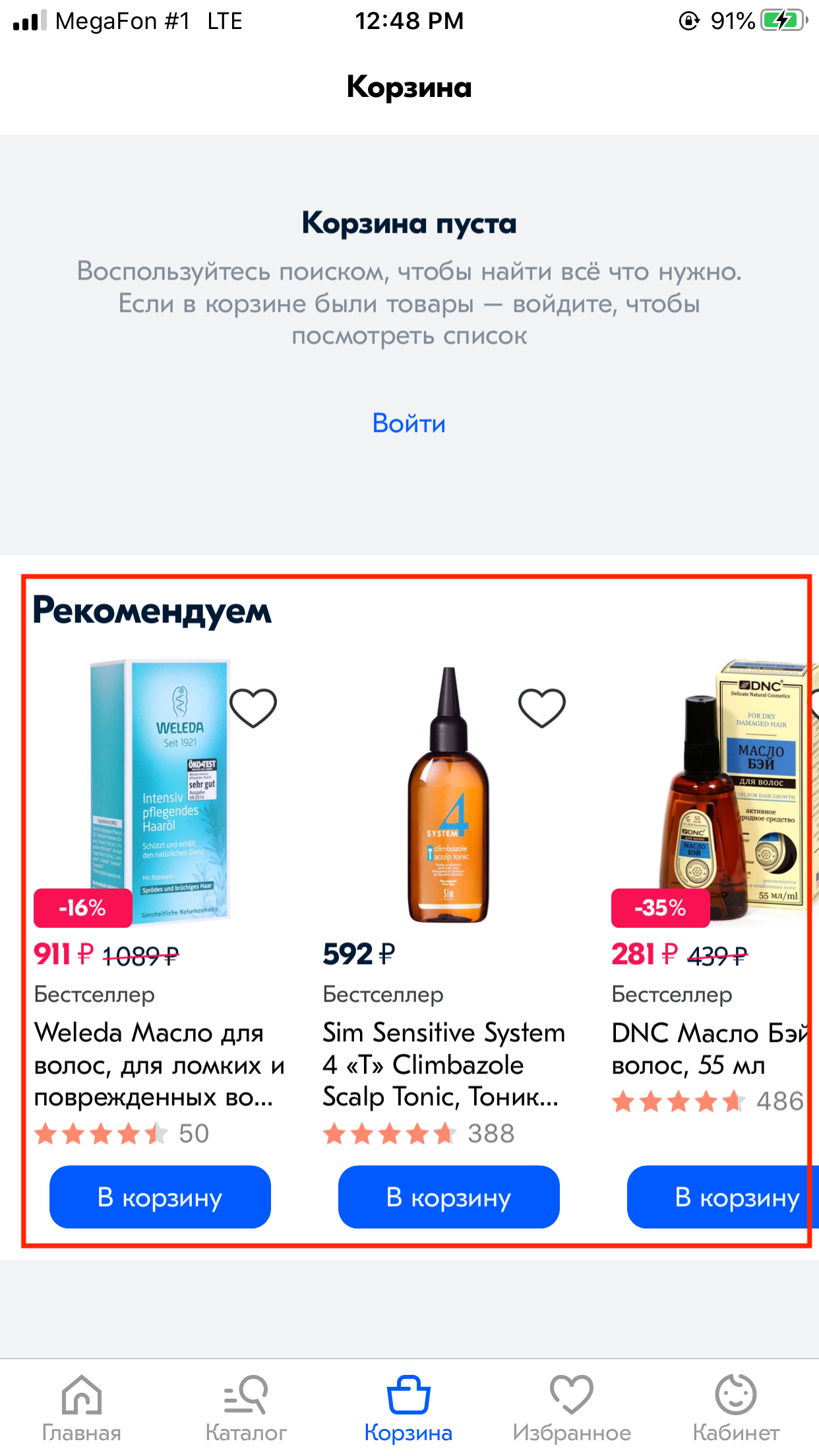The width and height of the screenshot is (819, 1456).
Task: Open the Weleda Масло для волос product card
Action: tap(158, 1063)
